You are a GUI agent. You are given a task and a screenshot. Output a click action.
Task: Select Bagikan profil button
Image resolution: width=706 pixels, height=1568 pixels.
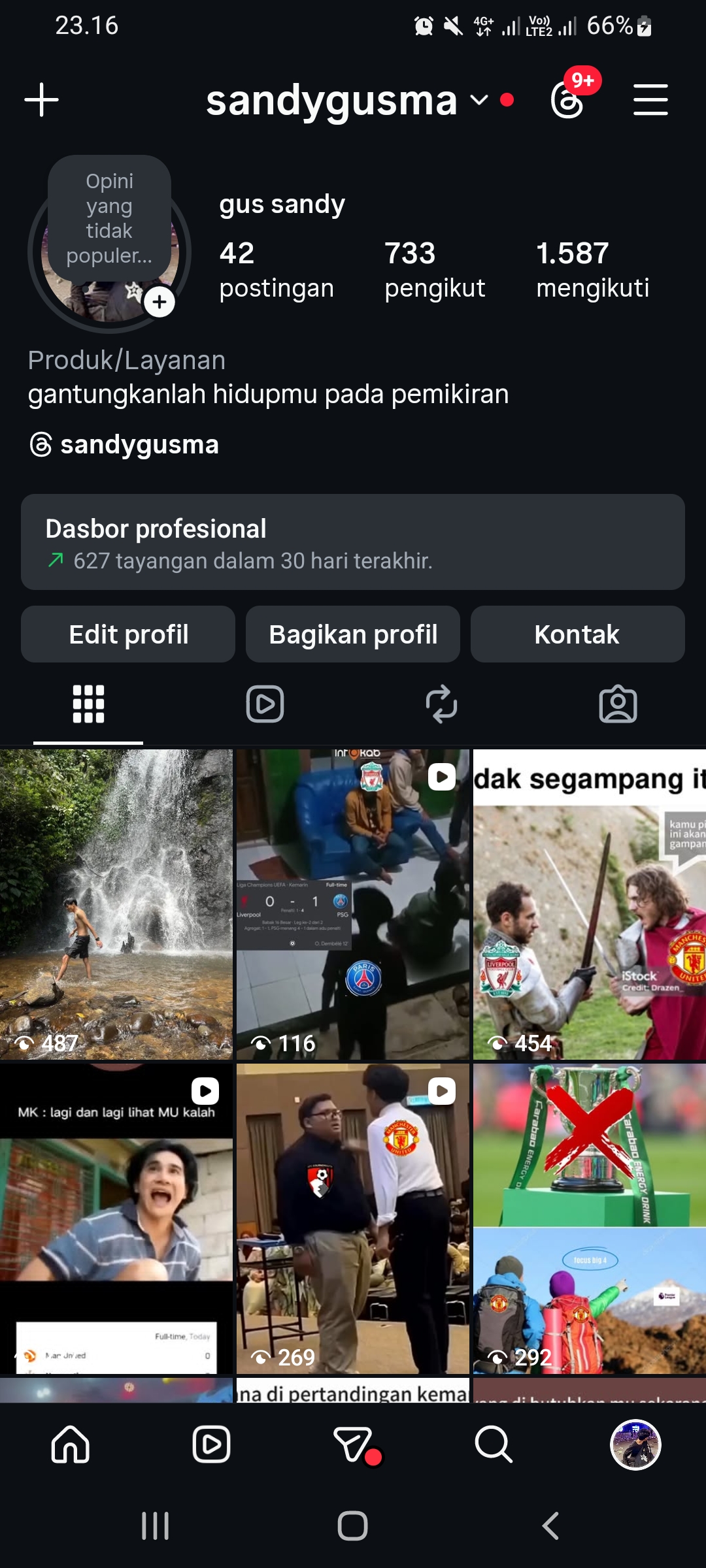pos(353,634)
